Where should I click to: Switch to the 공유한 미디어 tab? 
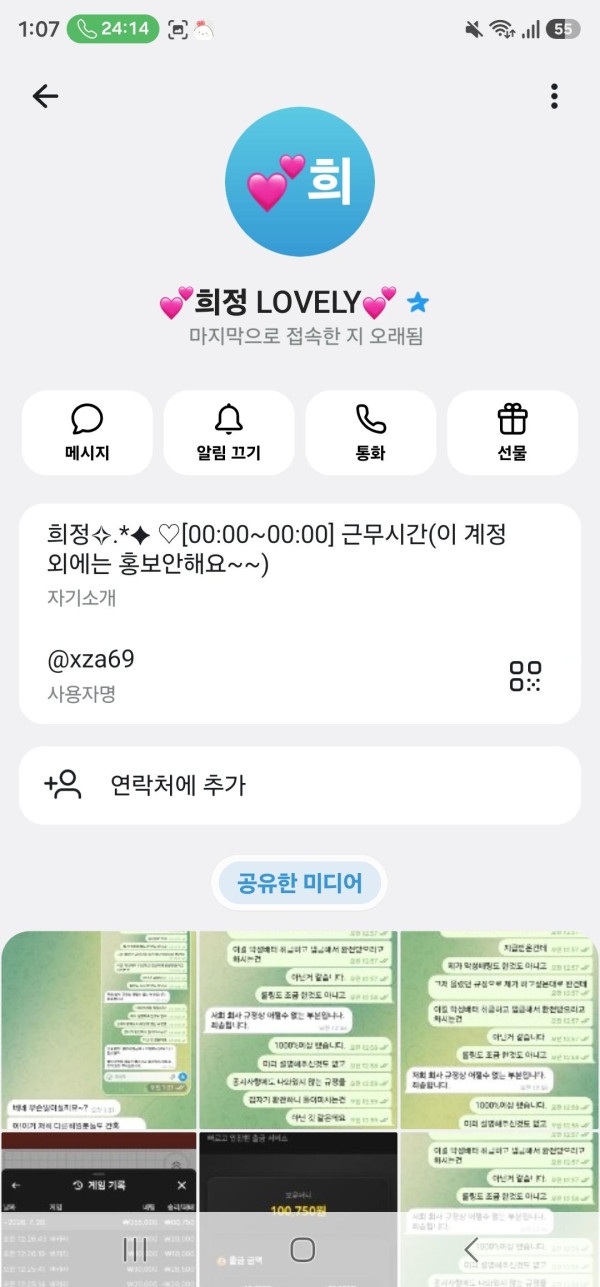[x=299, y=883]
